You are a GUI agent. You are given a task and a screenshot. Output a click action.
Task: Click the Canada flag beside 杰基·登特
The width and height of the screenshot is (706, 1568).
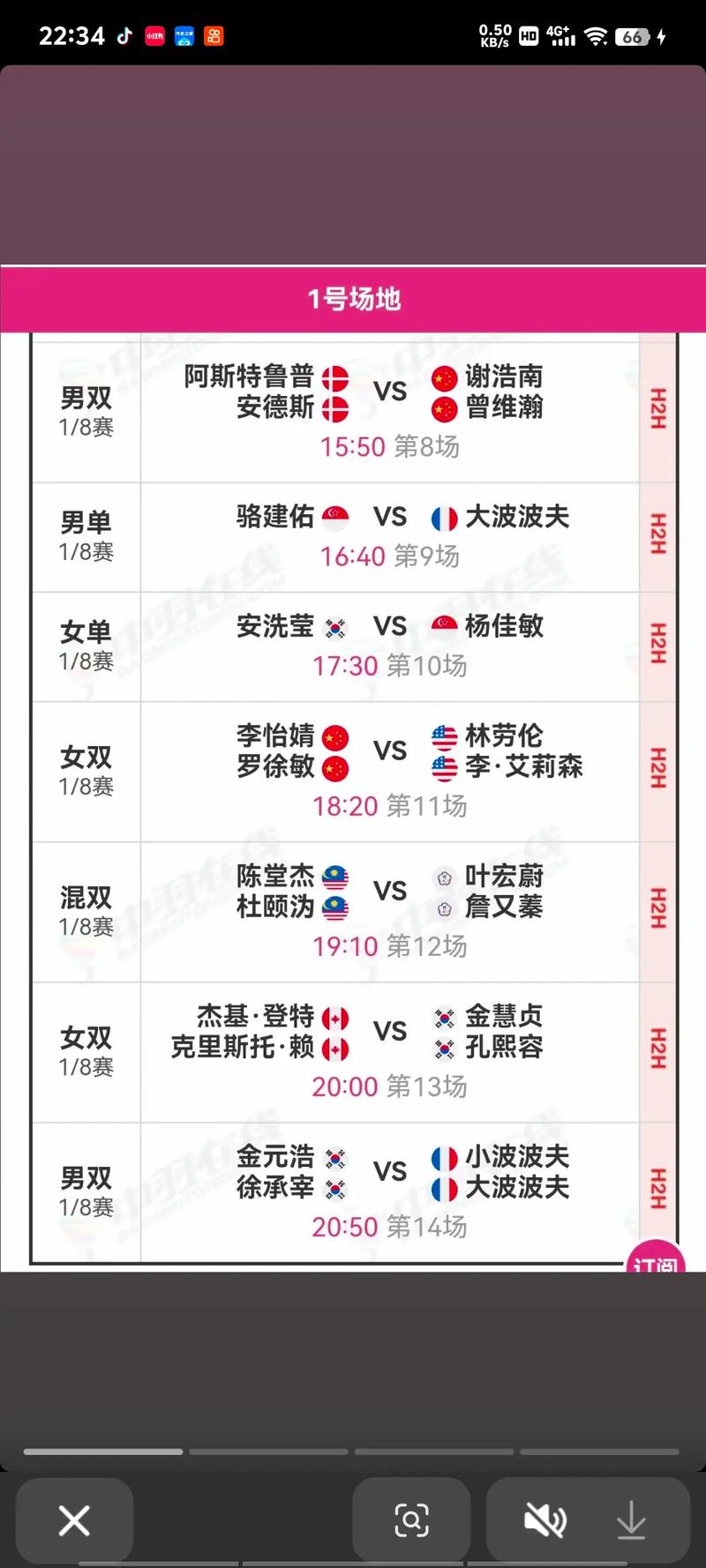335,1017
